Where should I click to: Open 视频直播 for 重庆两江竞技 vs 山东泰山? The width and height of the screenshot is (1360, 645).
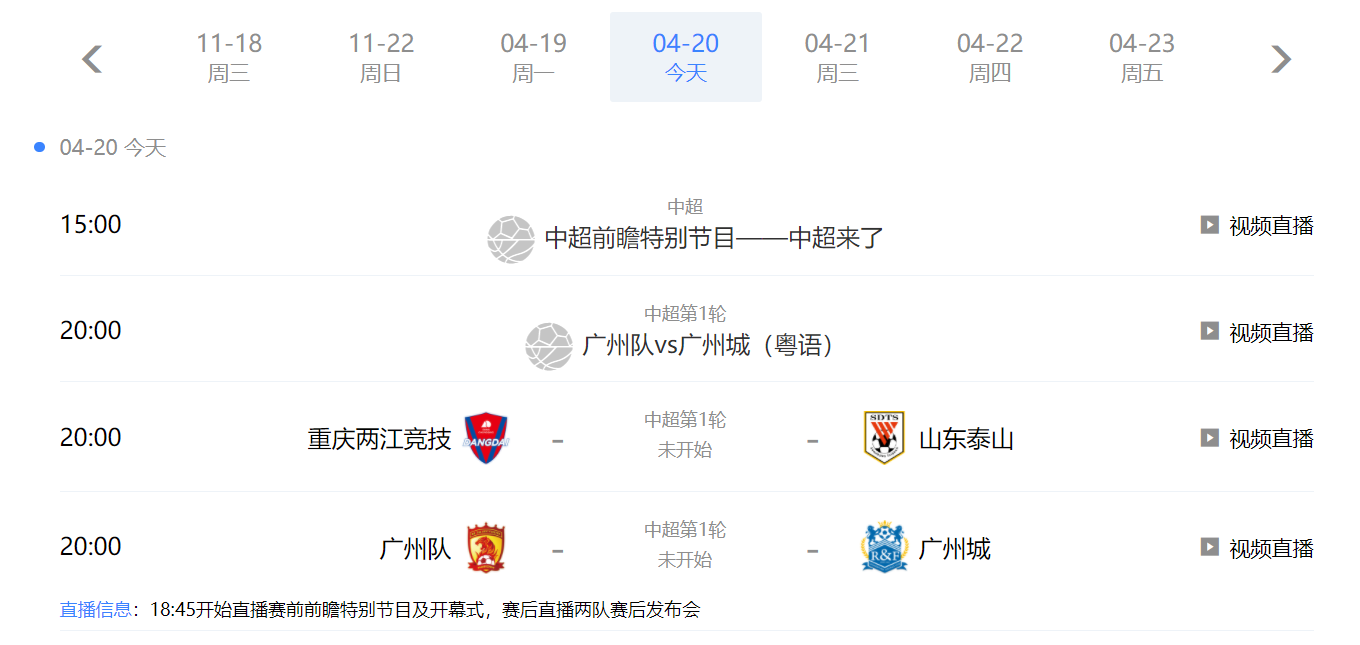[x=1257, y=438]
